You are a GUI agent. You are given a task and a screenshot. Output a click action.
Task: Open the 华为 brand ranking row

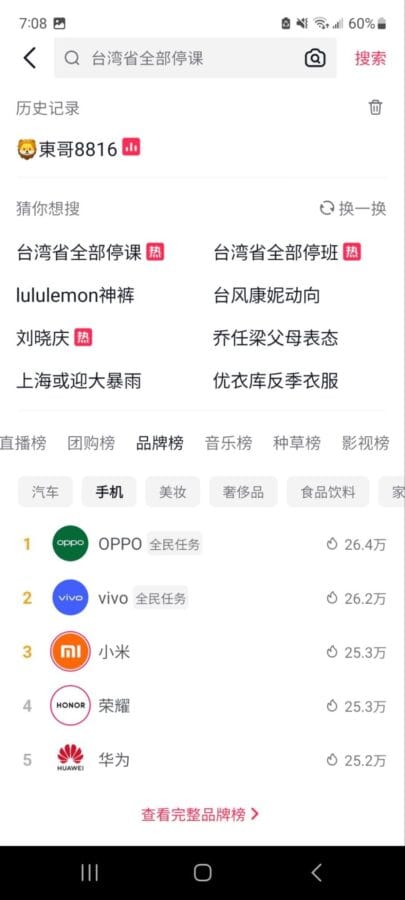click(202, 760)
